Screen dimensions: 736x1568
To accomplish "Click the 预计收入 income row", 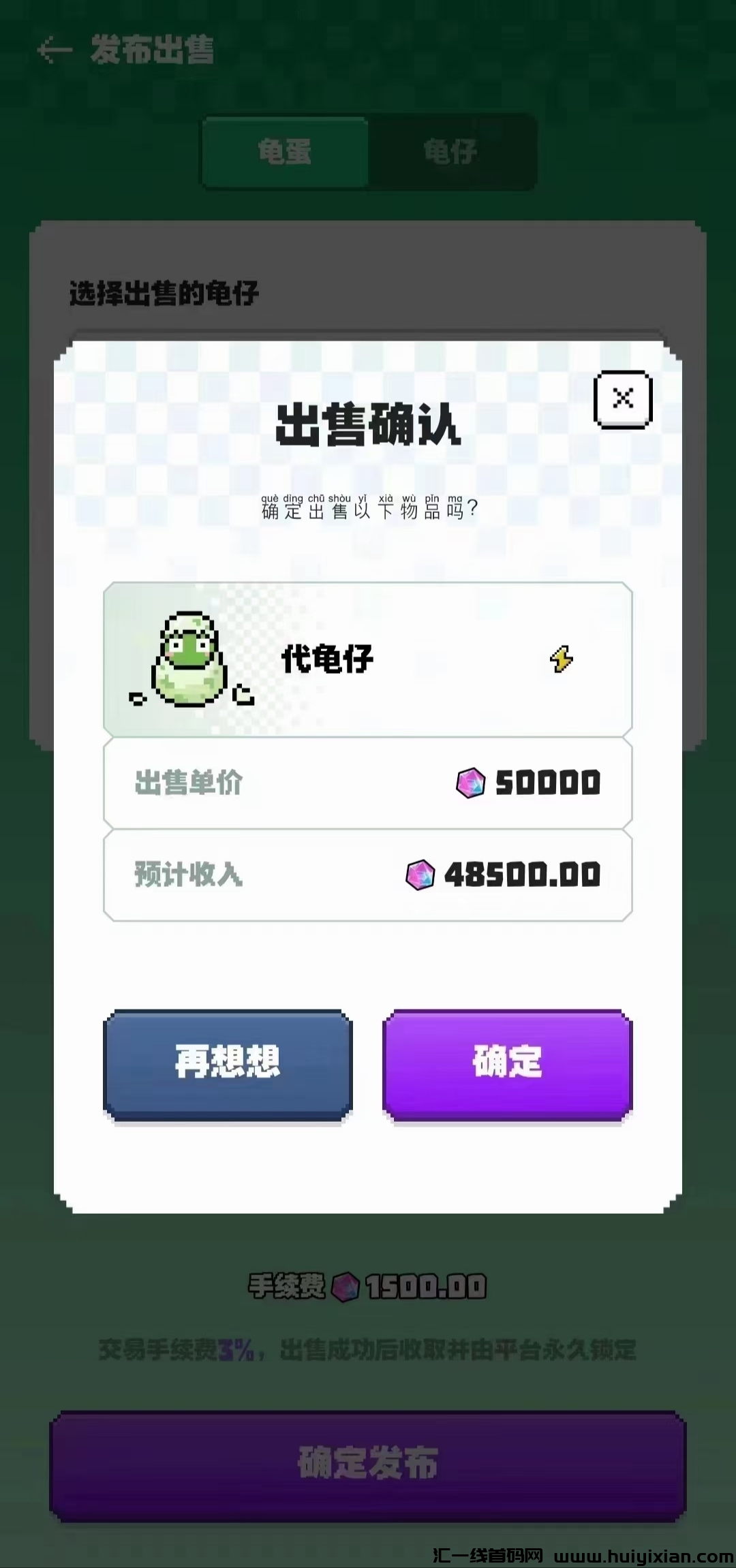I will pos(368,877).
